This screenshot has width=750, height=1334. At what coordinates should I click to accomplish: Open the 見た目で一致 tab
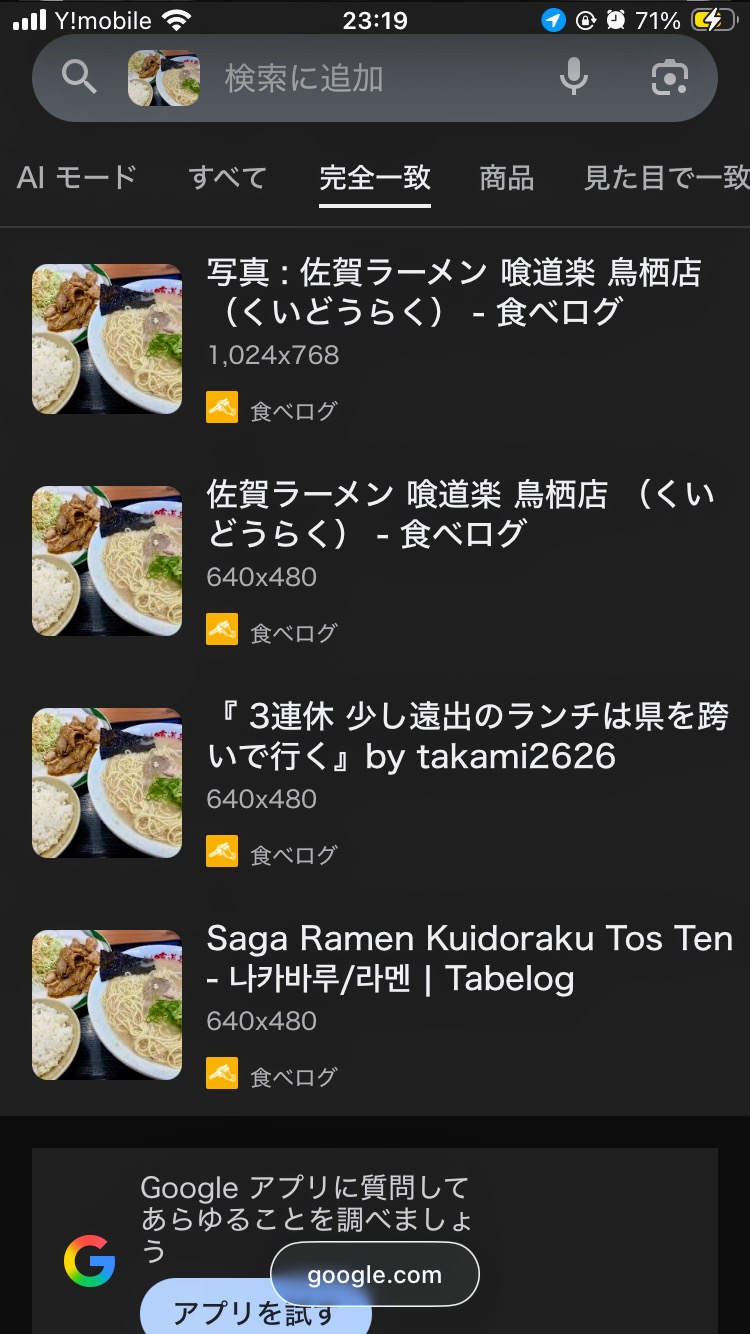[x=666, y=178]
